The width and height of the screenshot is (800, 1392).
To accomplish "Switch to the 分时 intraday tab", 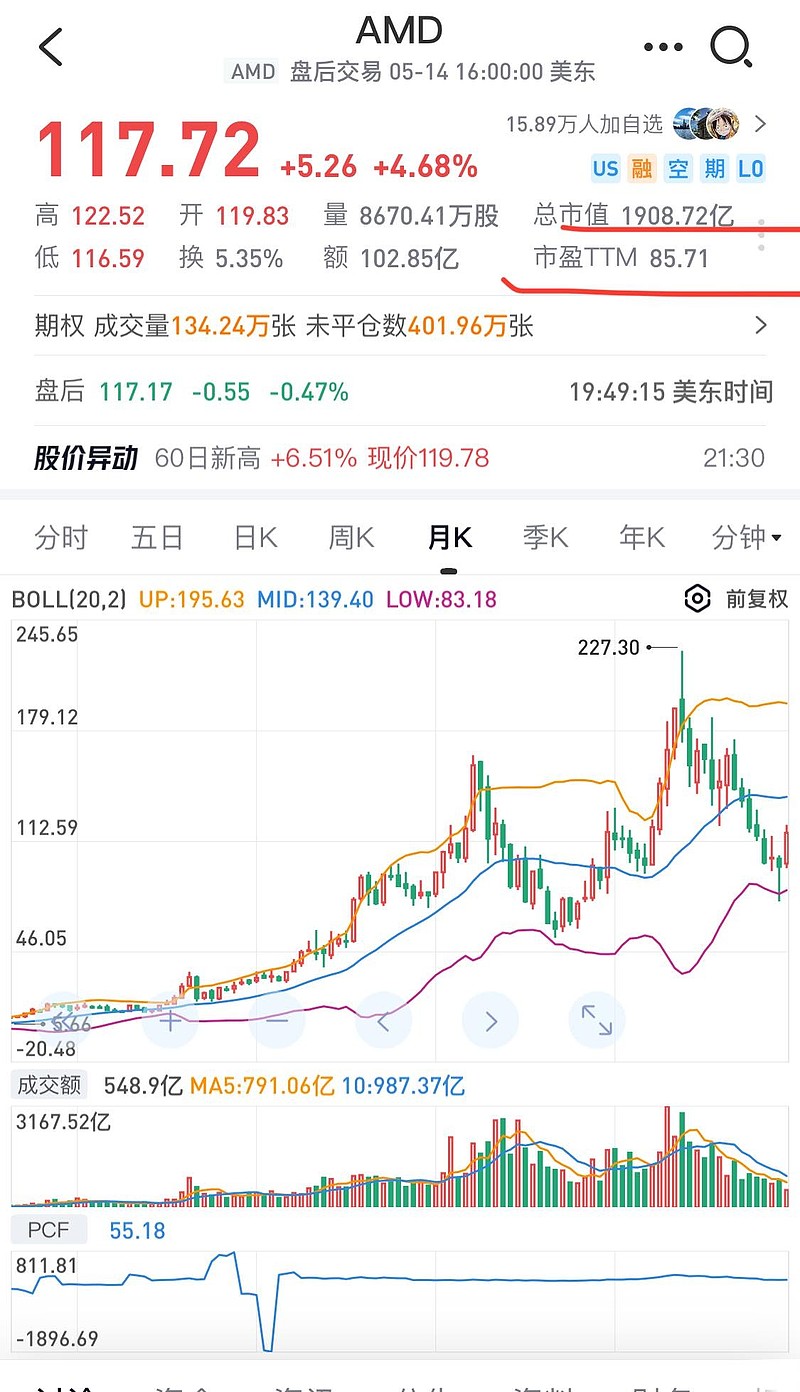I will point(63,537).
